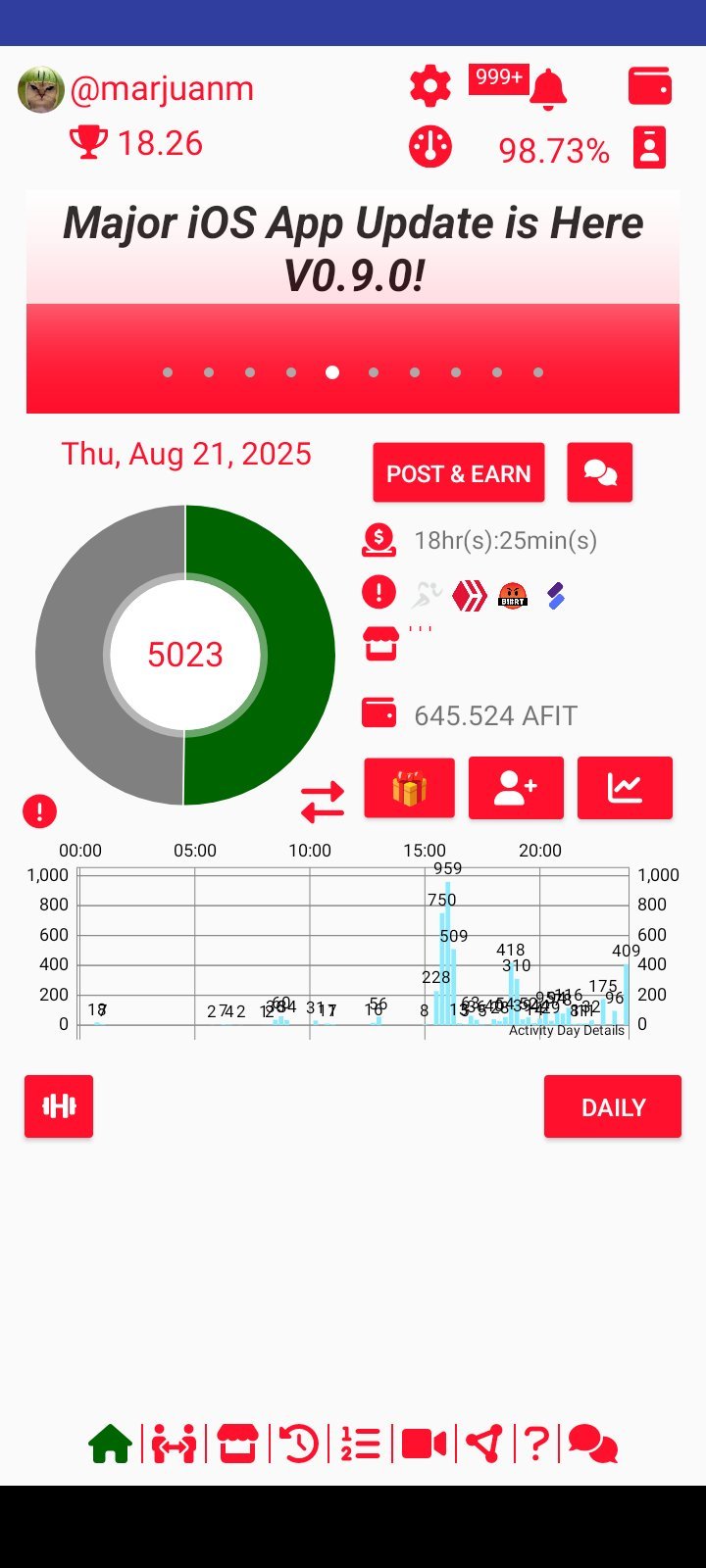Open the notifications bell
Viewport: 706px width, 1568px height.
(548, 89)
